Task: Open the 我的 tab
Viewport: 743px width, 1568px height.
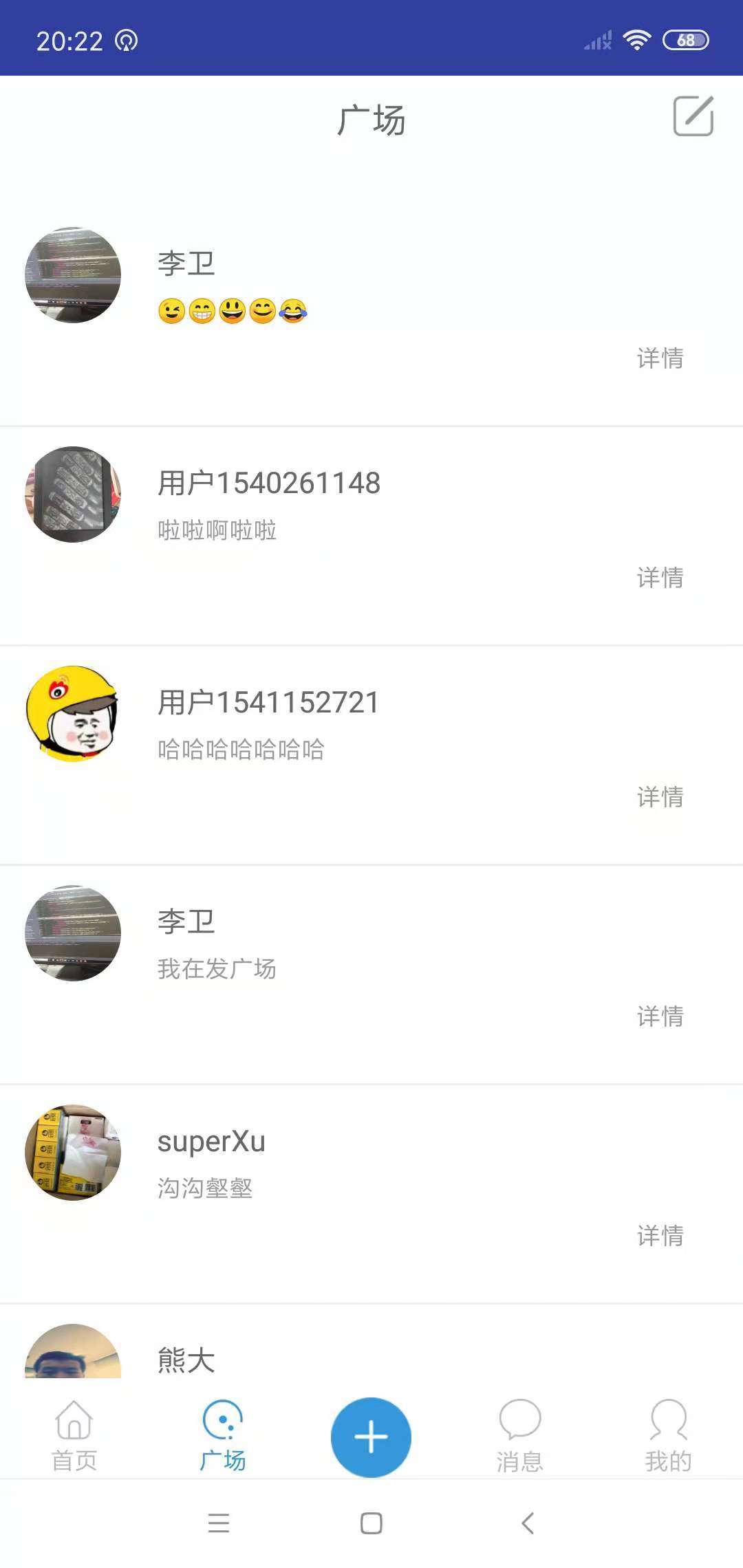Action: pos(668,1436)
